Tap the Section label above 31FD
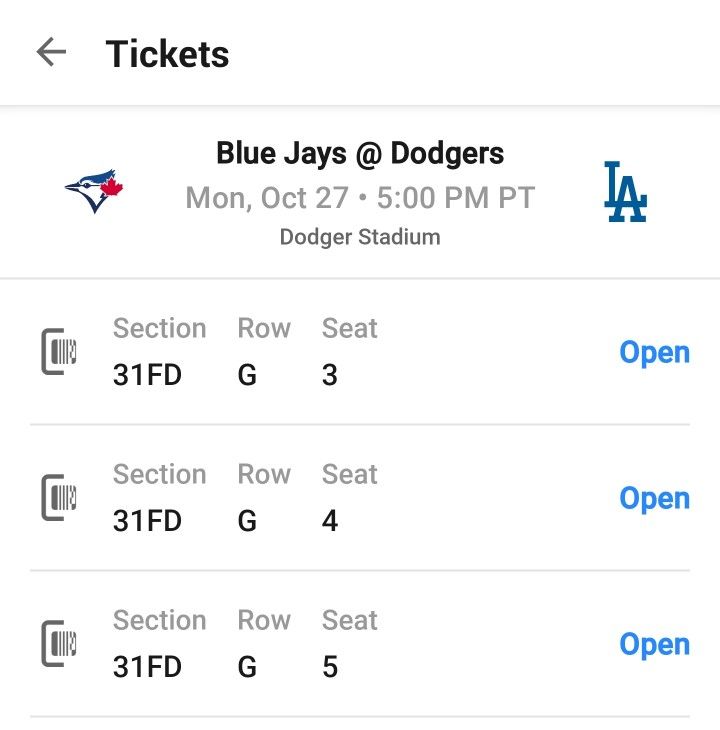Screen dimensions: 720x730 click(160, 328)
